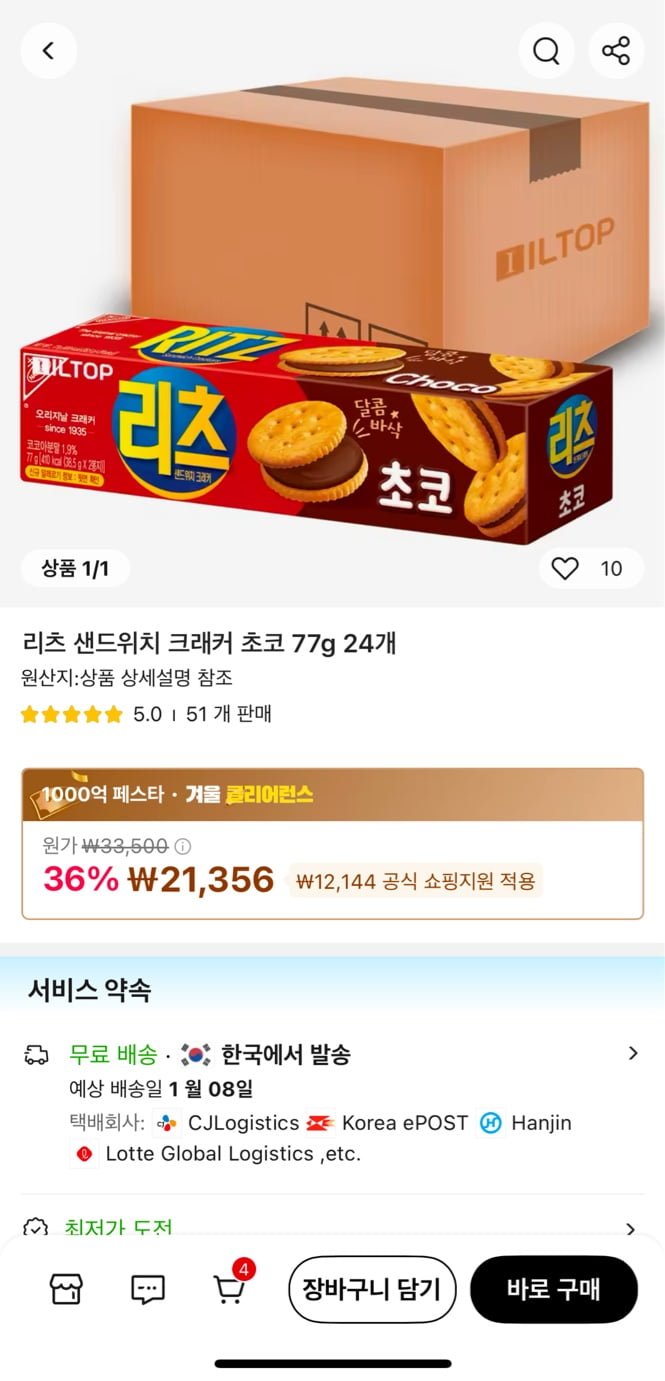665x1381 pixels.
Task: Tap 장바구니 담기 to add to cart
Action: [372, 1289]
